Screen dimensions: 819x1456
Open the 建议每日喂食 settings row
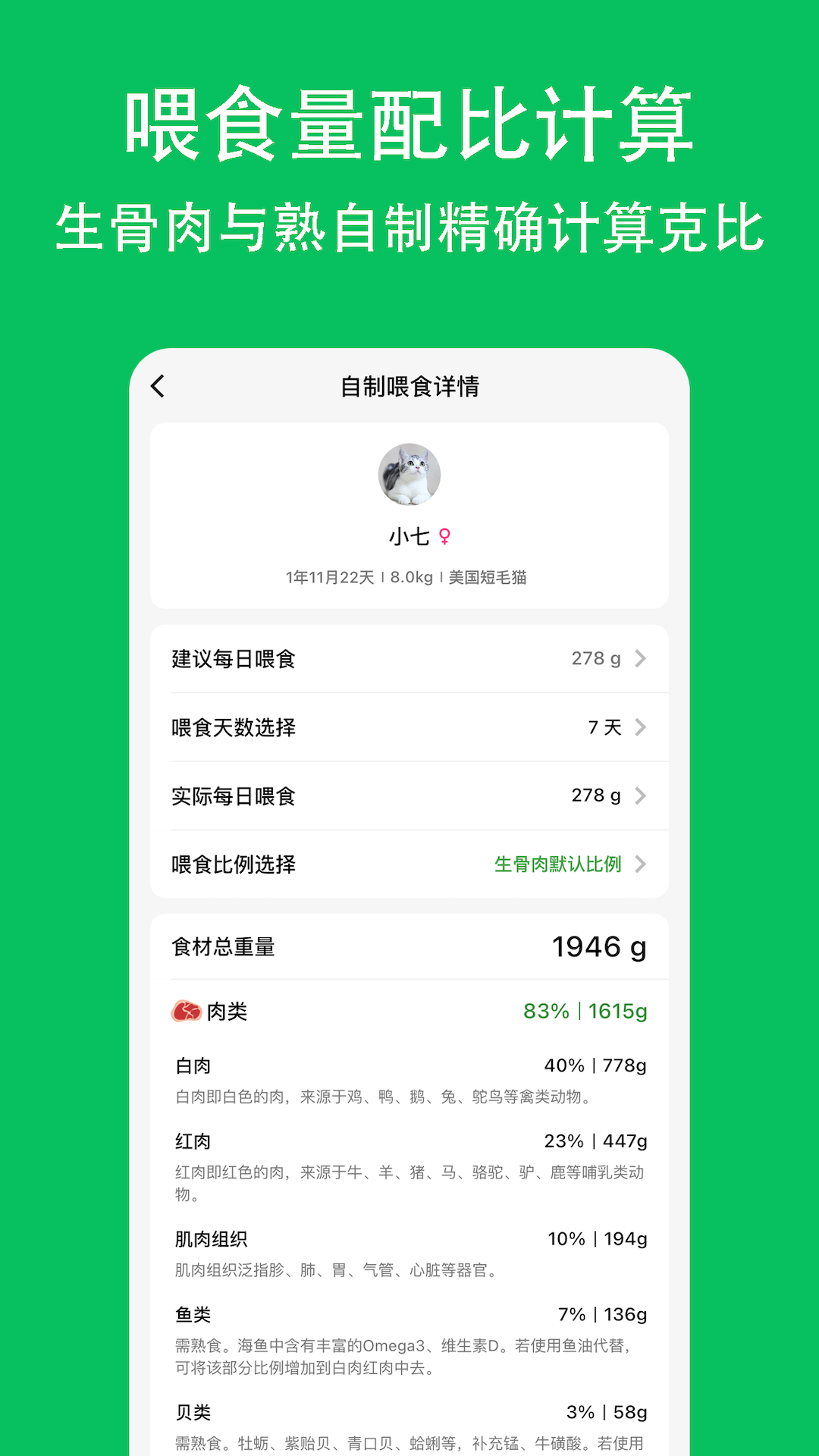coord(409,659)
